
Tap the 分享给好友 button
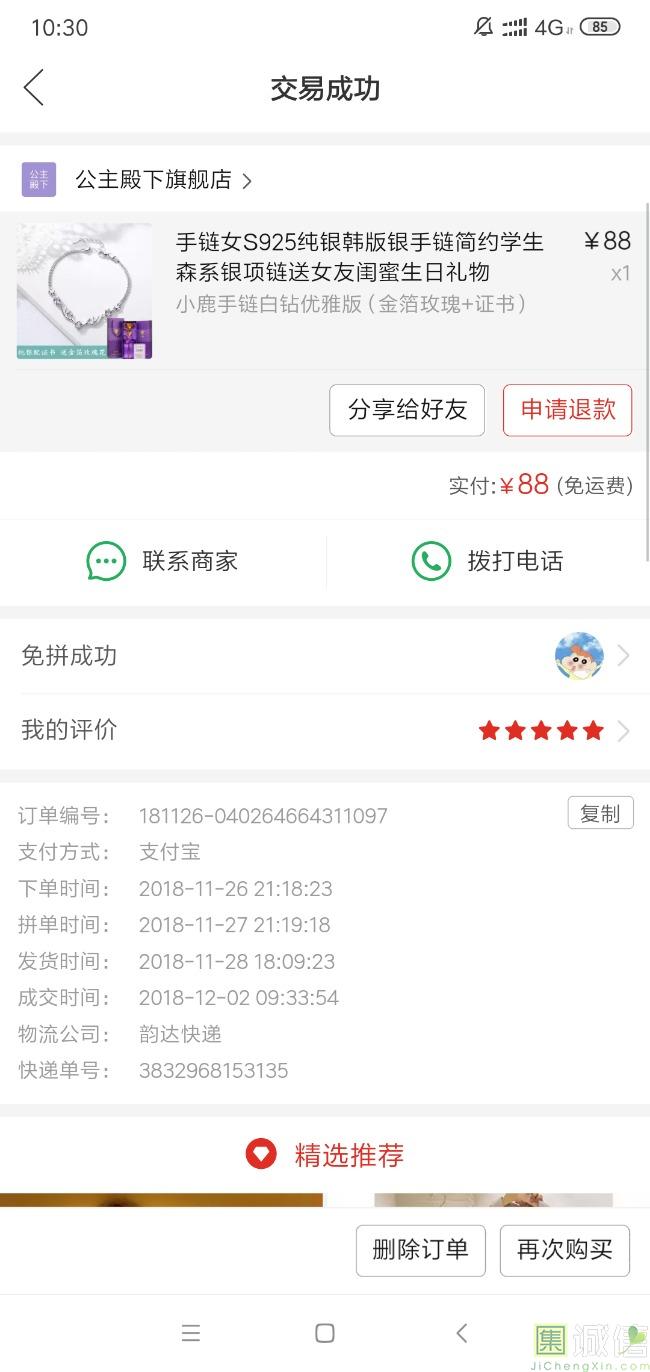[x=407, y=410]
